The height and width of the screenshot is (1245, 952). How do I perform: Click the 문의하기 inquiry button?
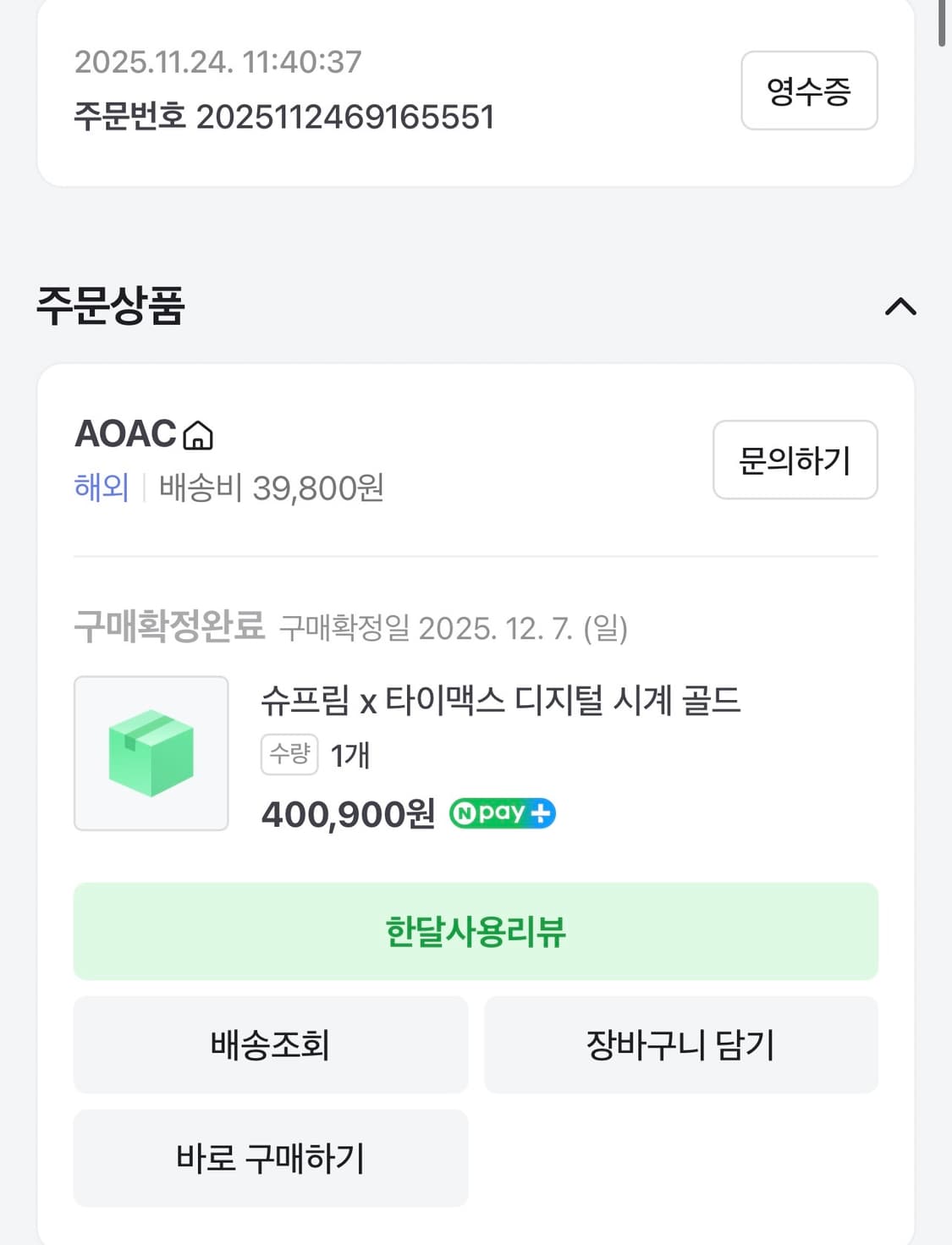(795, 460)
